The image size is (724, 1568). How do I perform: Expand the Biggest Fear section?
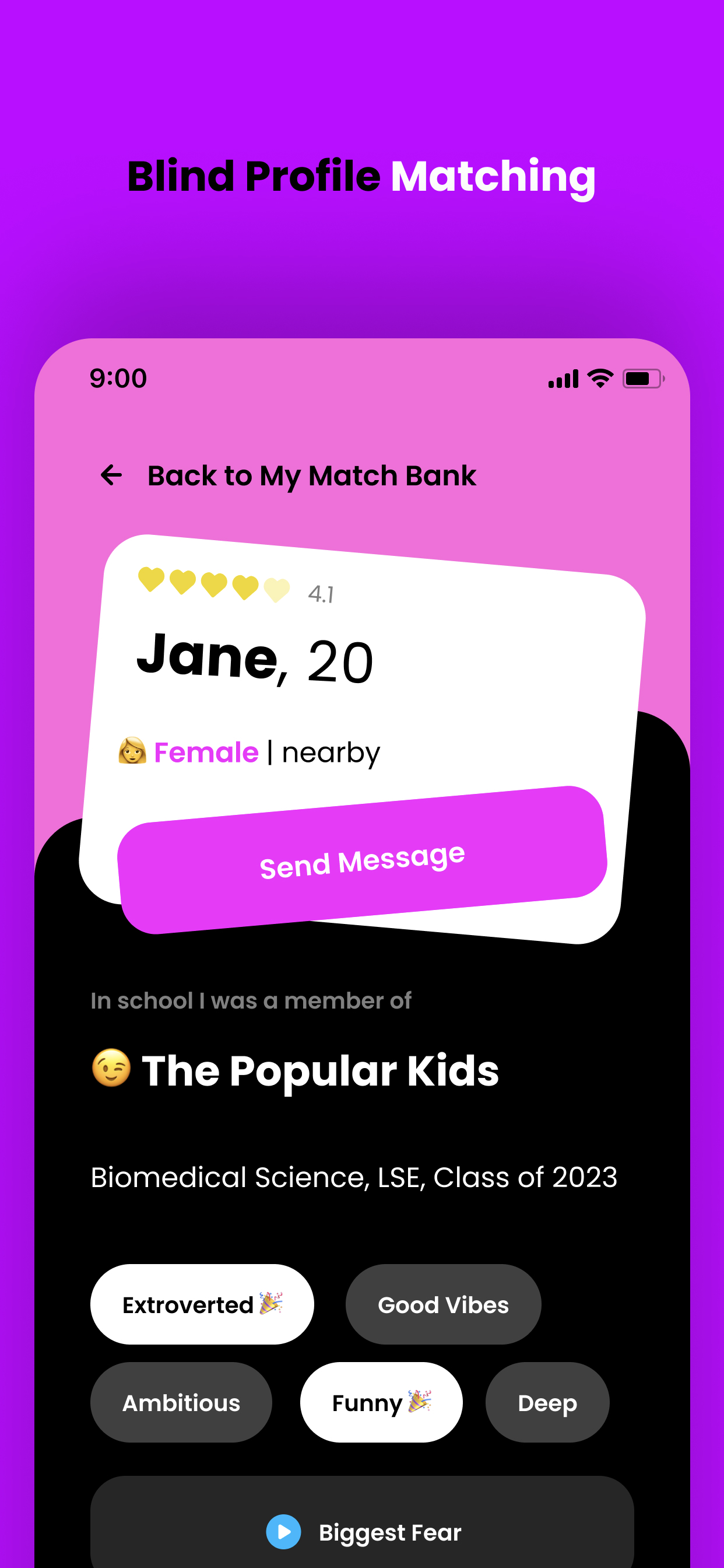389,1532
